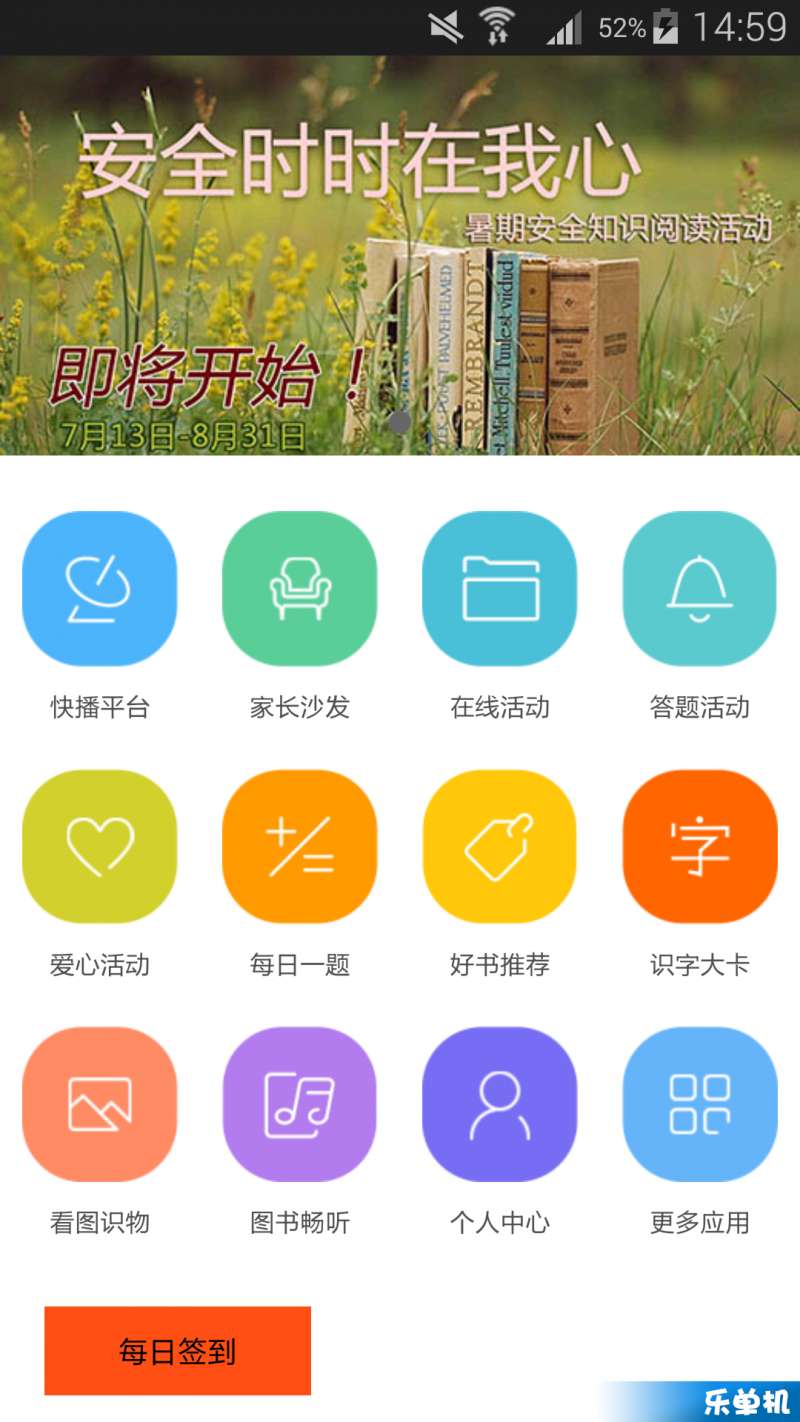Screen dimensions: 800x1422
Task: Open the 快播平台 app icon
Action: pos(99,588)
